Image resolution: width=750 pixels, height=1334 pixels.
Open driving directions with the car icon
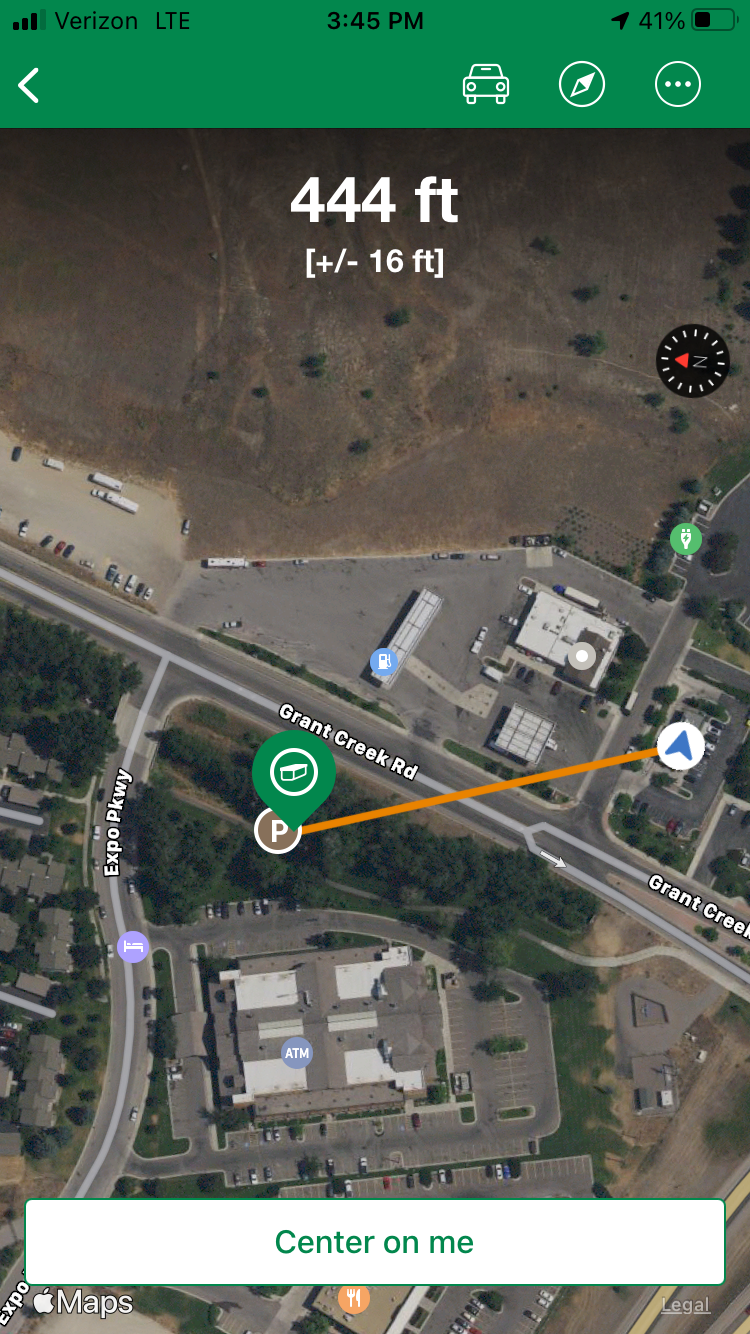[486, 85]
